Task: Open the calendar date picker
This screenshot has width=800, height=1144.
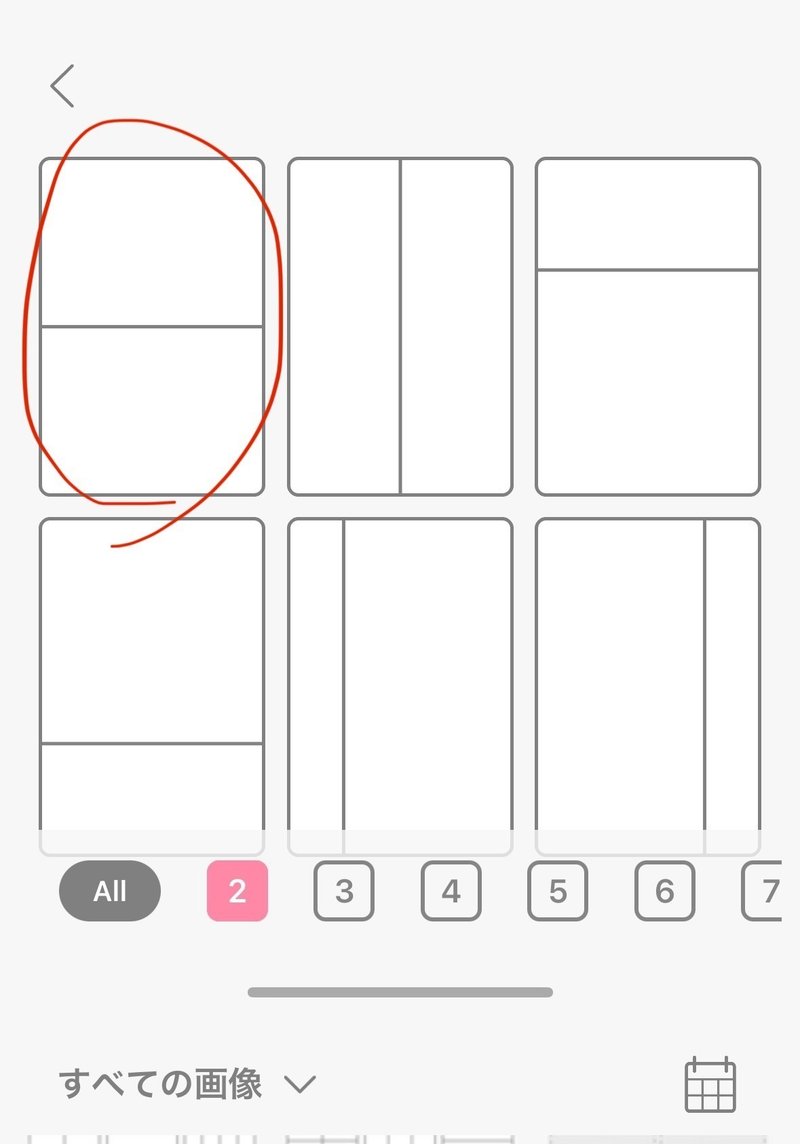Action: click(710, 1084)
